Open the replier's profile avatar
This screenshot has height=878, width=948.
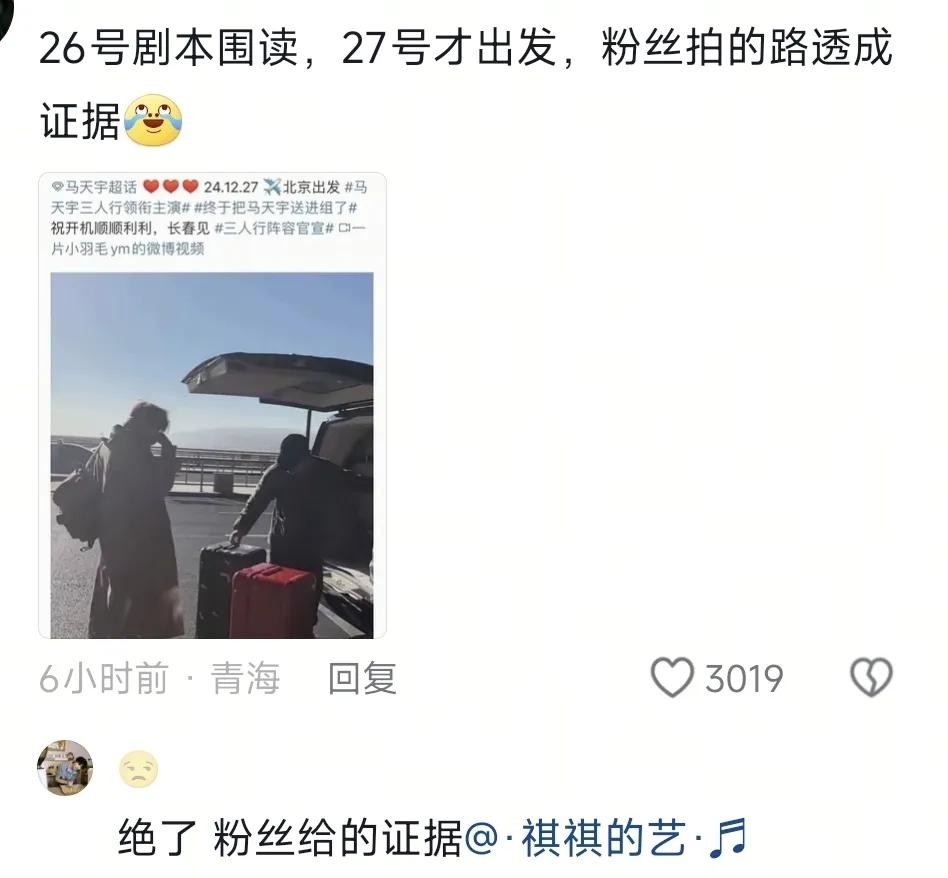click(x=65, y=768)
